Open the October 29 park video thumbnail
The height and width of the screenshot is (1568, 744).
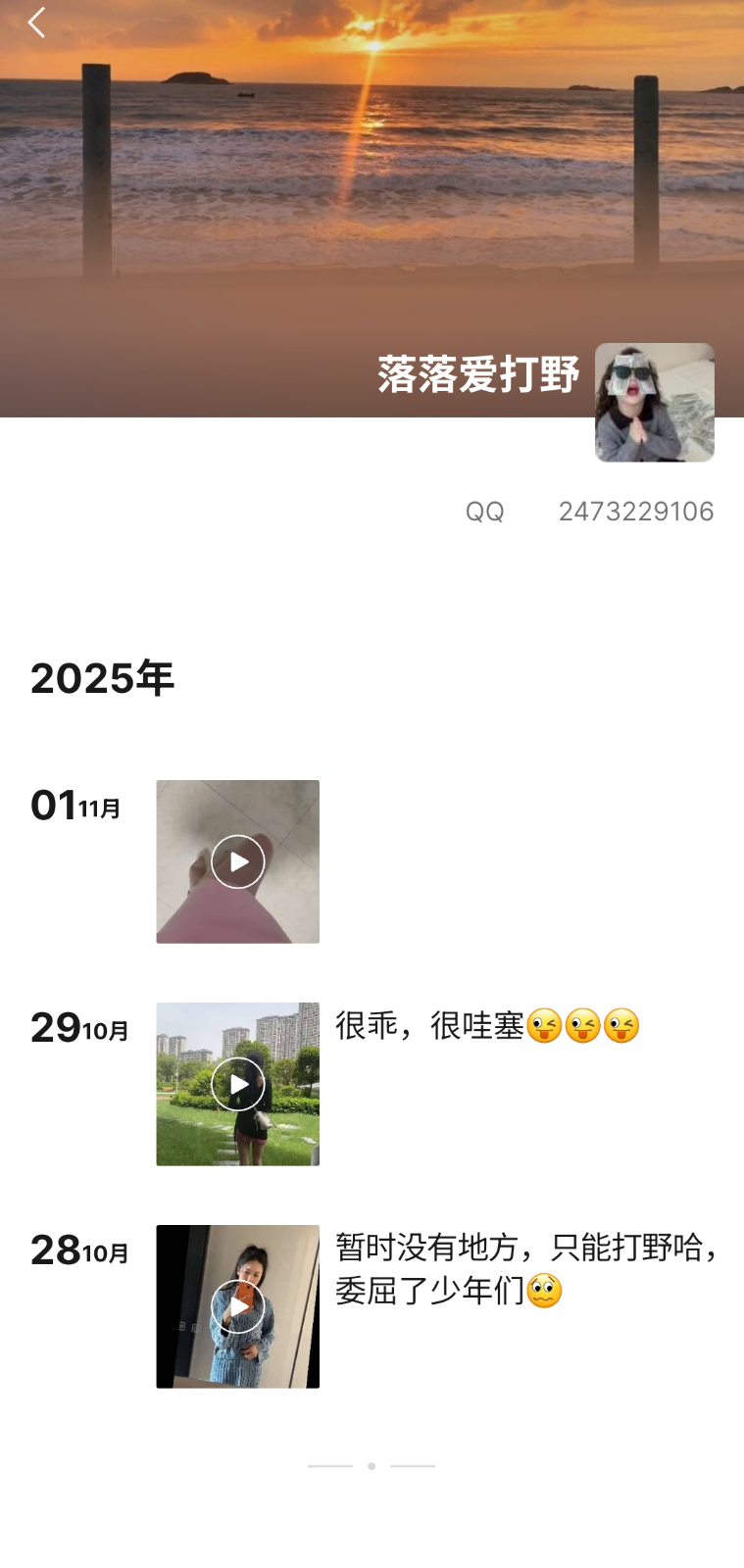tap(236, 1085)
